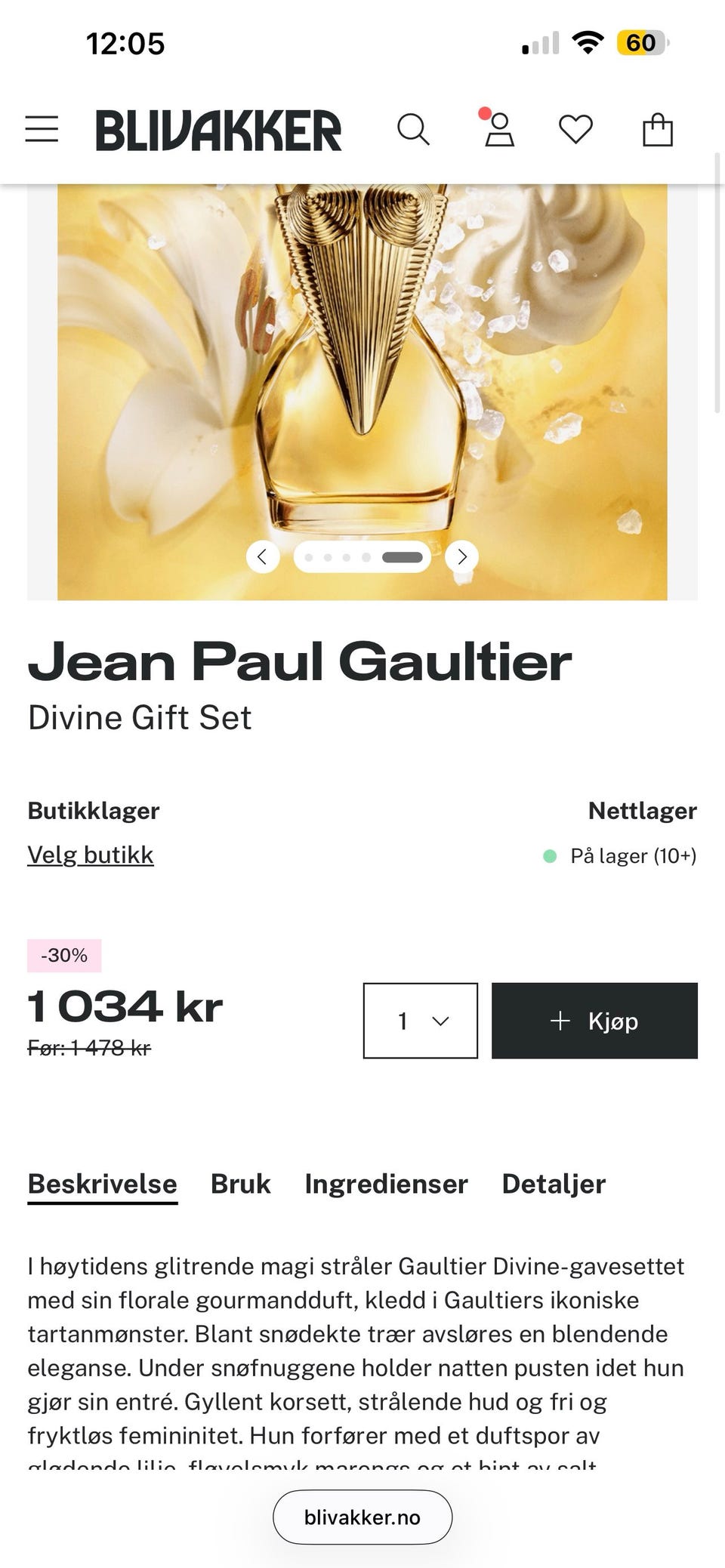
Task: Tap the blivakker.no address pill
Action: click(x=362, y=1517)
